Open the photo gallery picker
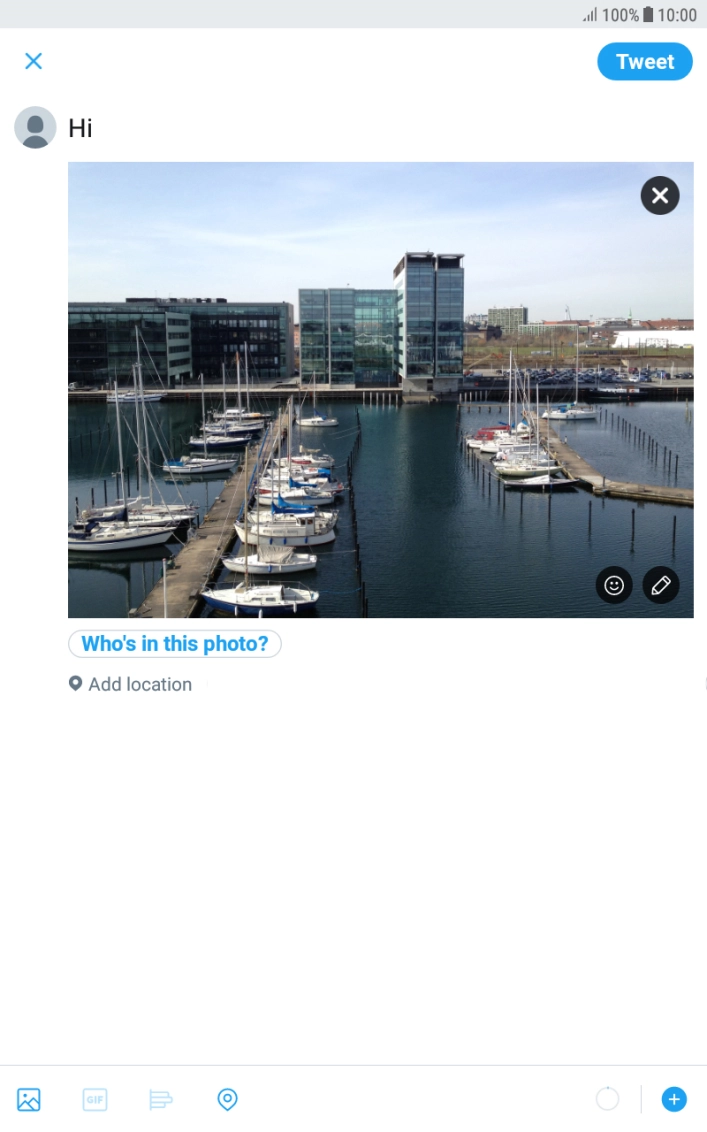 click(29, 1100)
